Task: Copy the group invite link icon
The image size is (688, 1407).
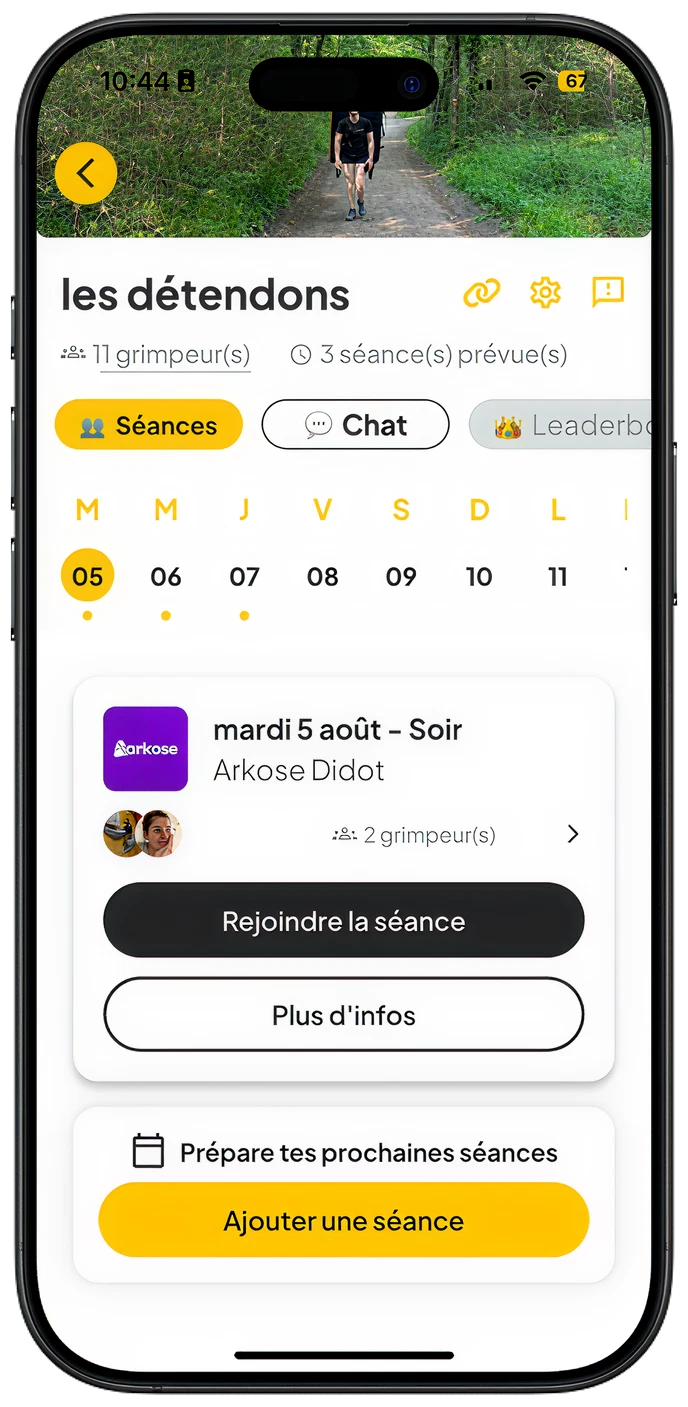Action: click(481, 293)
